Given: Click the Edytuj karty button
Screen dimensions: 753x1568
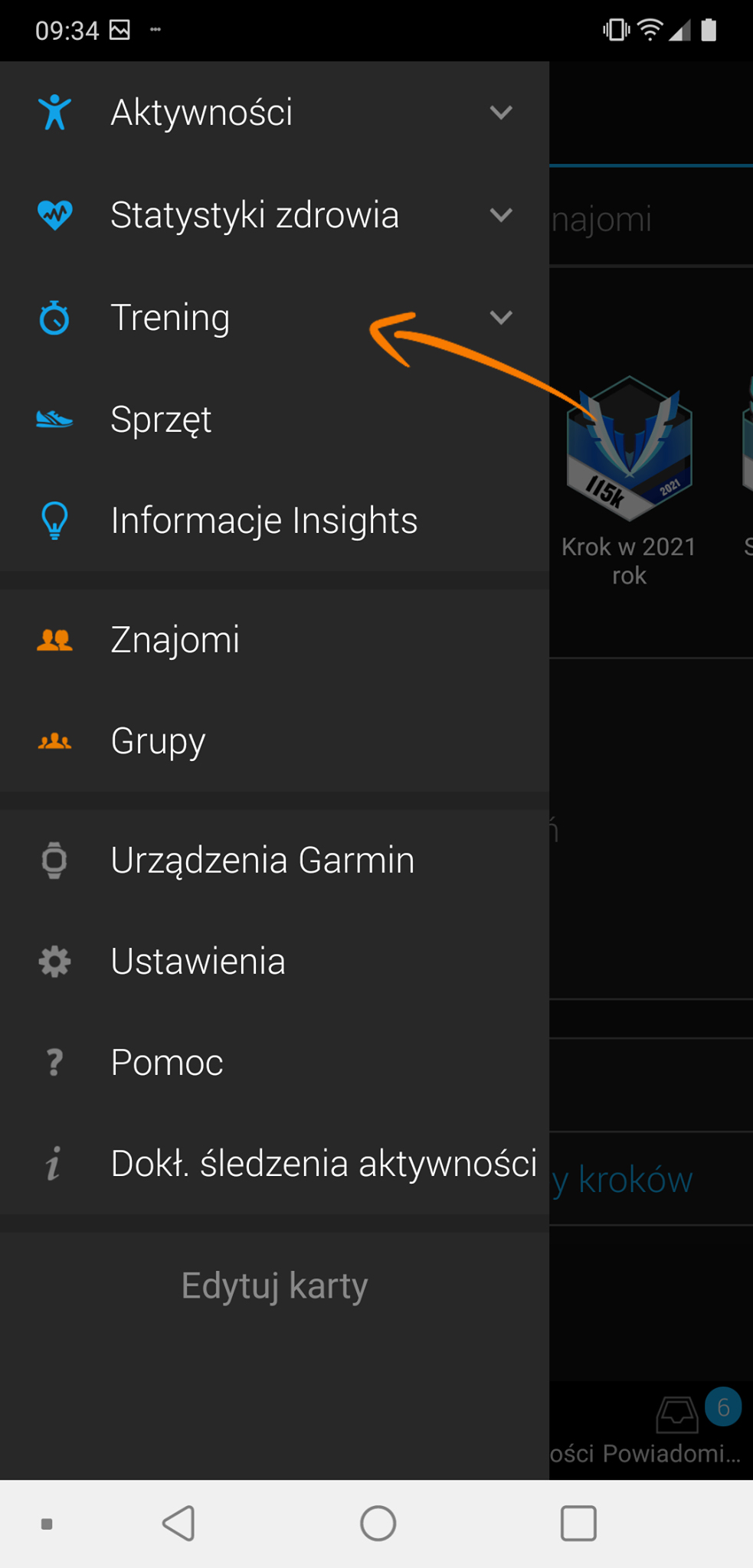Looking at the screenshot, I should pos(274,1285).
